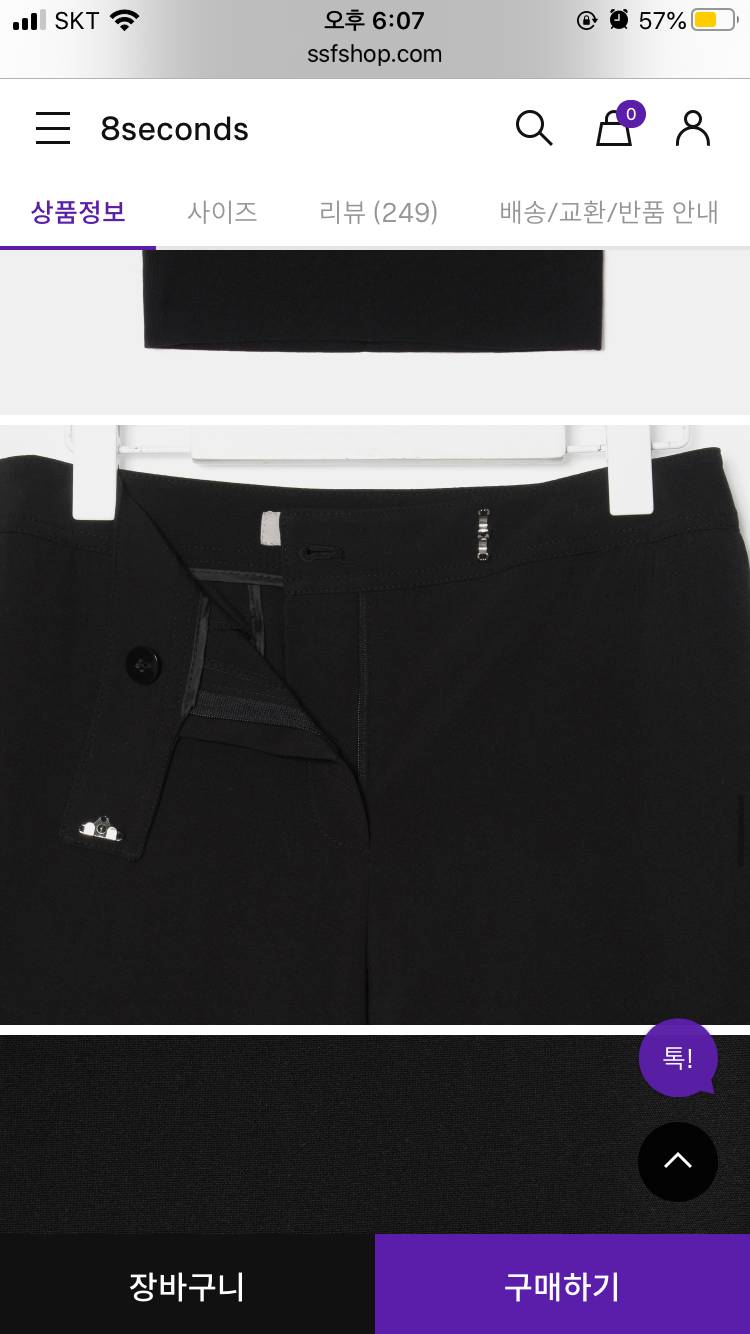The width and height of the screenshot is (750, 1334).
Task: Jump back to top with arrow button
Action: click(x=678, y=1161)
